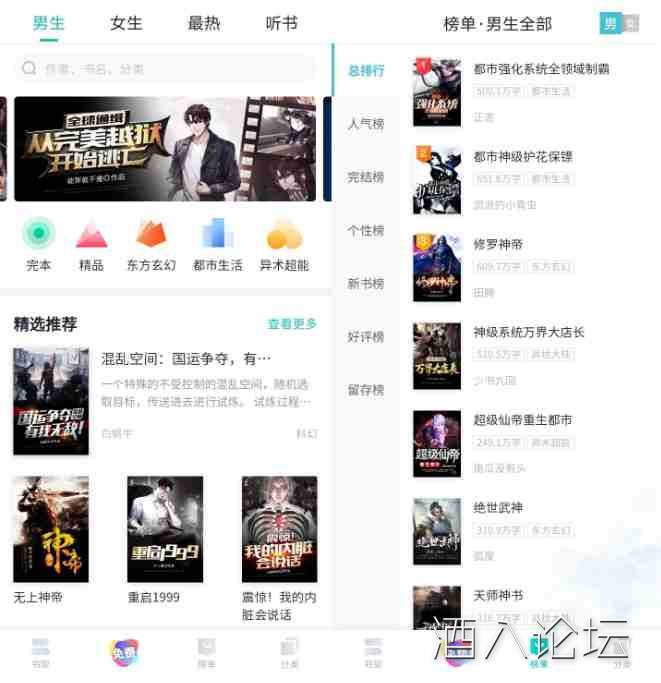Open the 异术超能 category
The height and width of the screenshot is (683, 661).
(x=284, y=245)
